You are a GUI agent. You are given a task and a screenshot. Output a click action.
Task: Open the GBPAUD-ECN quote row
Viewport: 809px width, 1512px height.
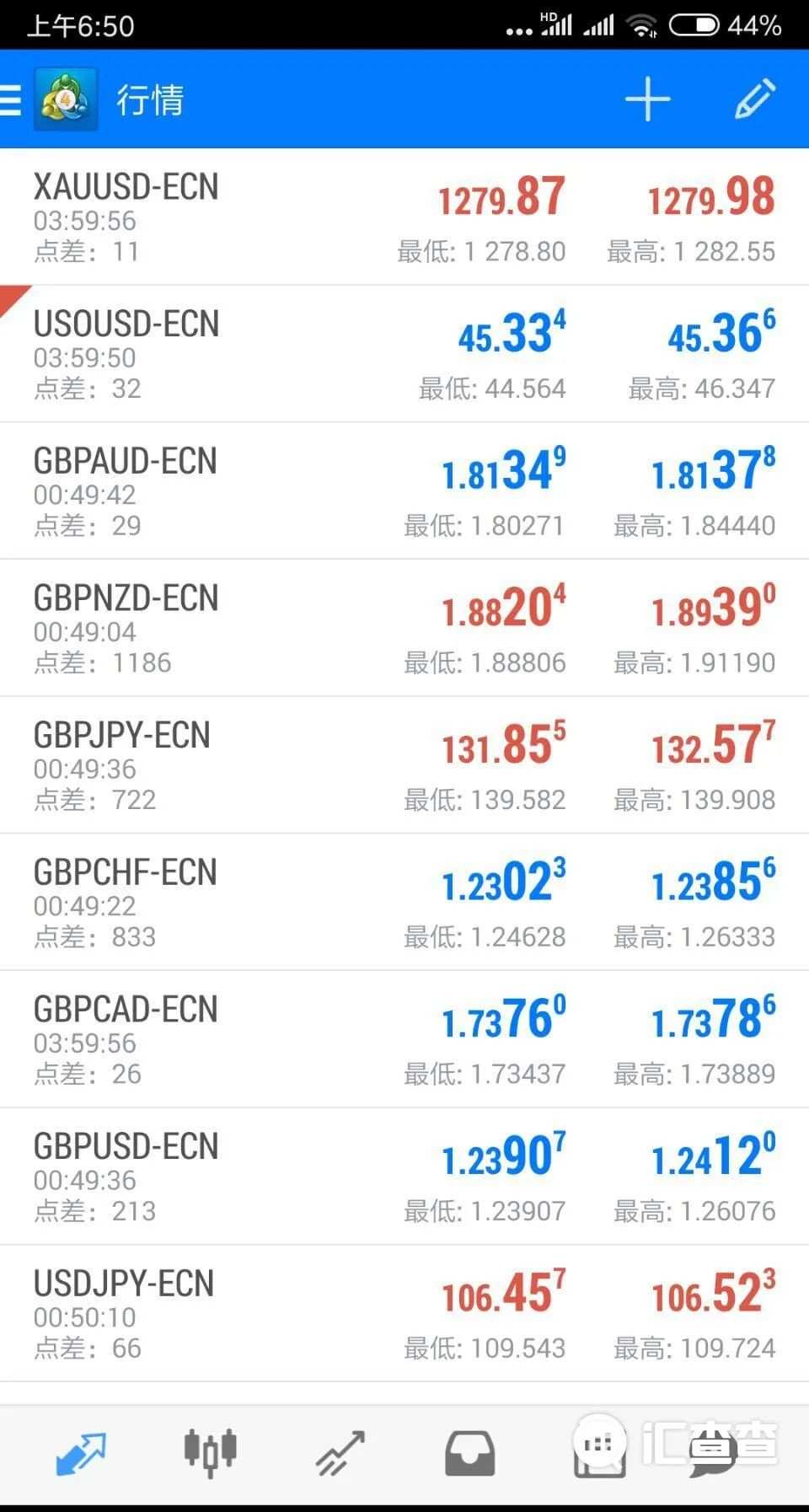click(404, 491)
